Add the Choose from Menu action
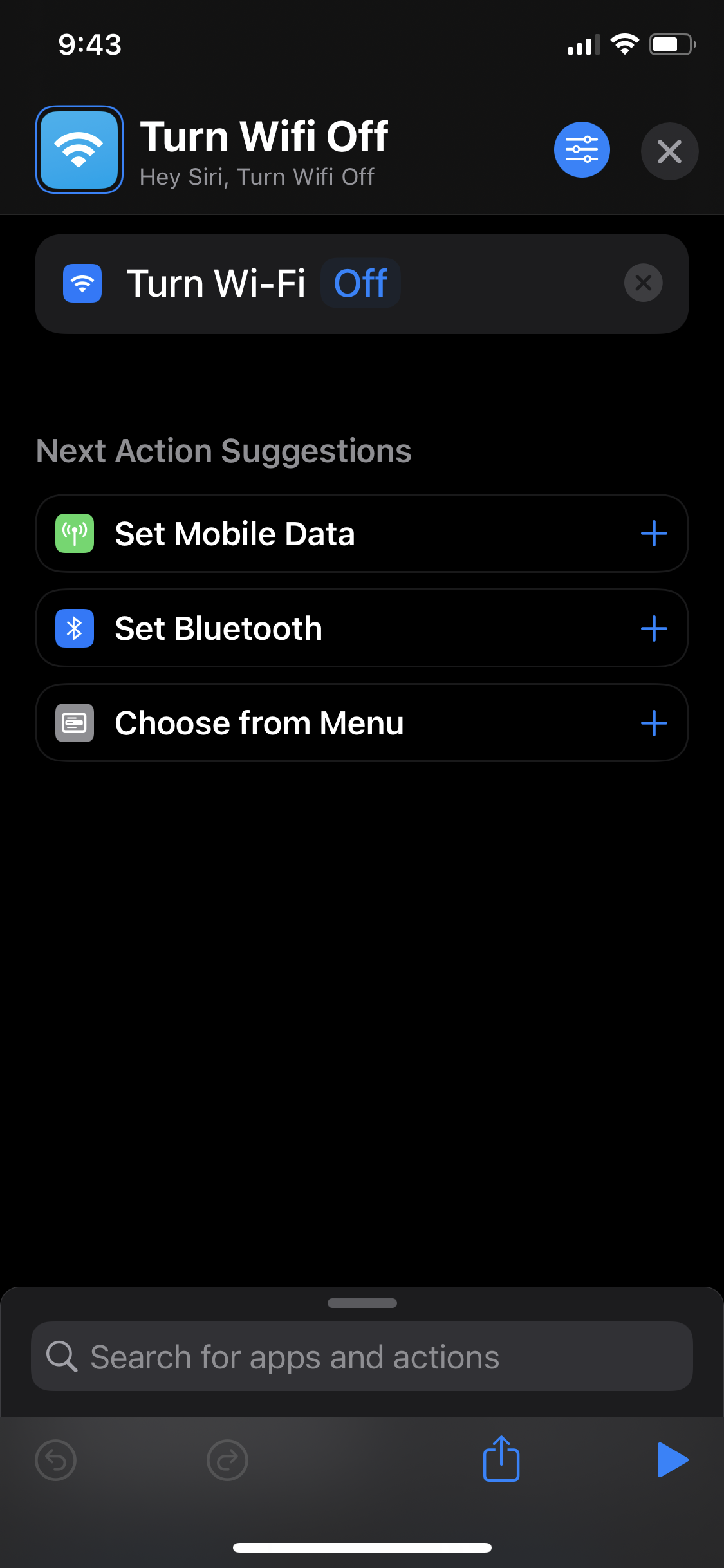The height and width of the screenshot is (1568, 724). (654, 723)
